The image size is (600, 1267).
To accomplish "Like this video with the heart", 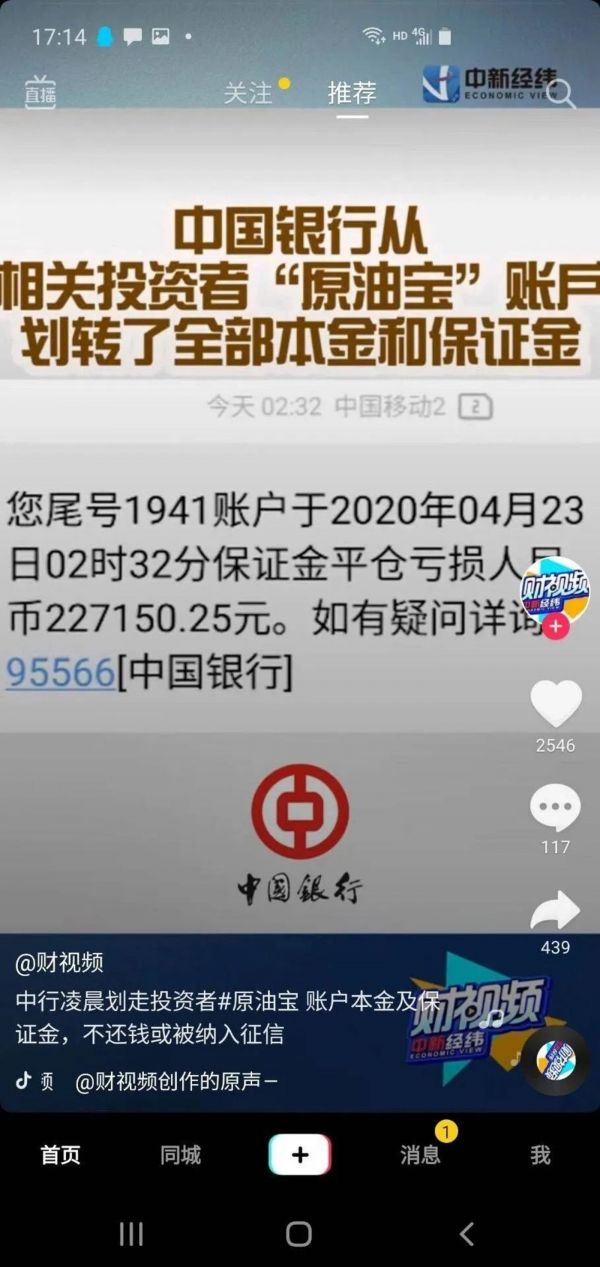I will [555, 704].
